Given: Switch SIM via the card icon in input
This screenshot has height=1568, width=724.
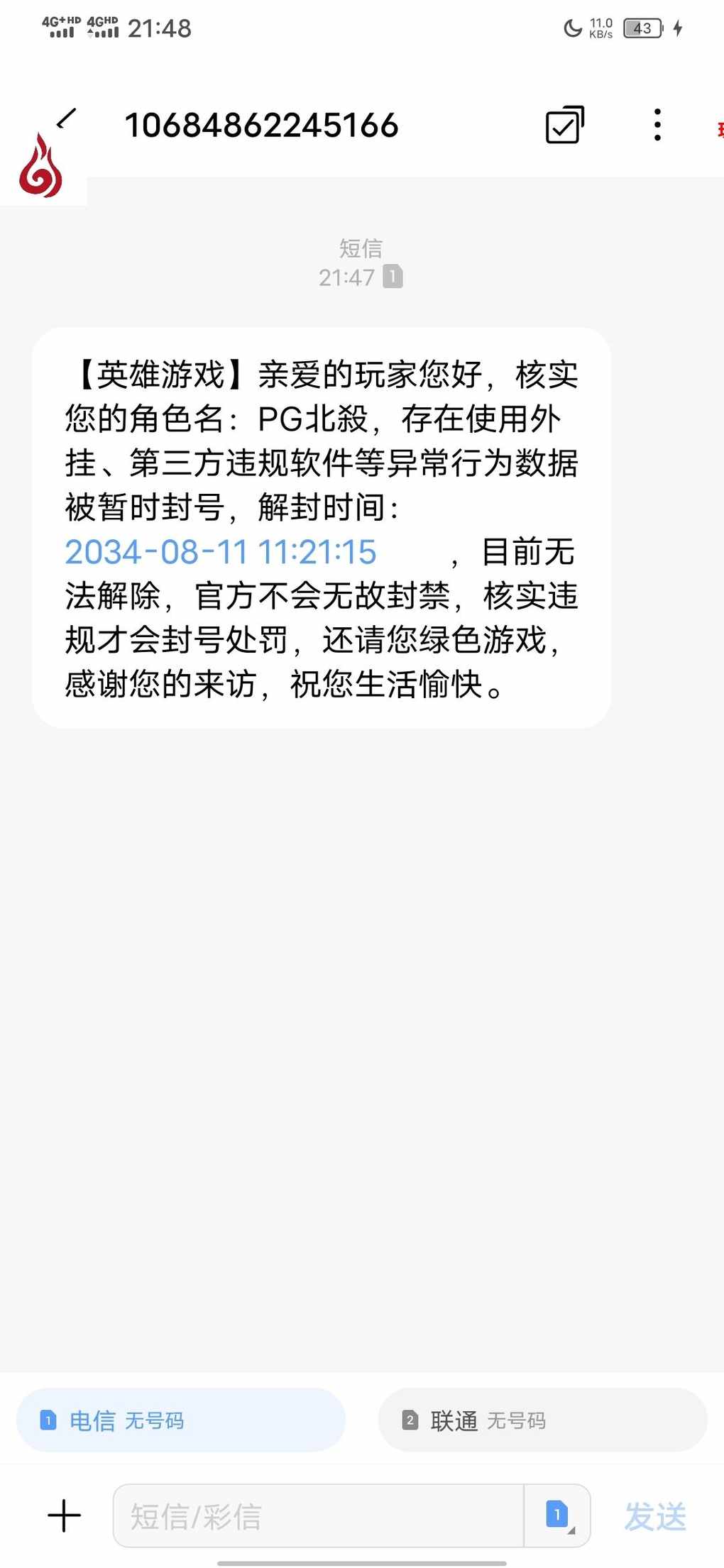Looking at the screenshot, I should click(559, 1515).
